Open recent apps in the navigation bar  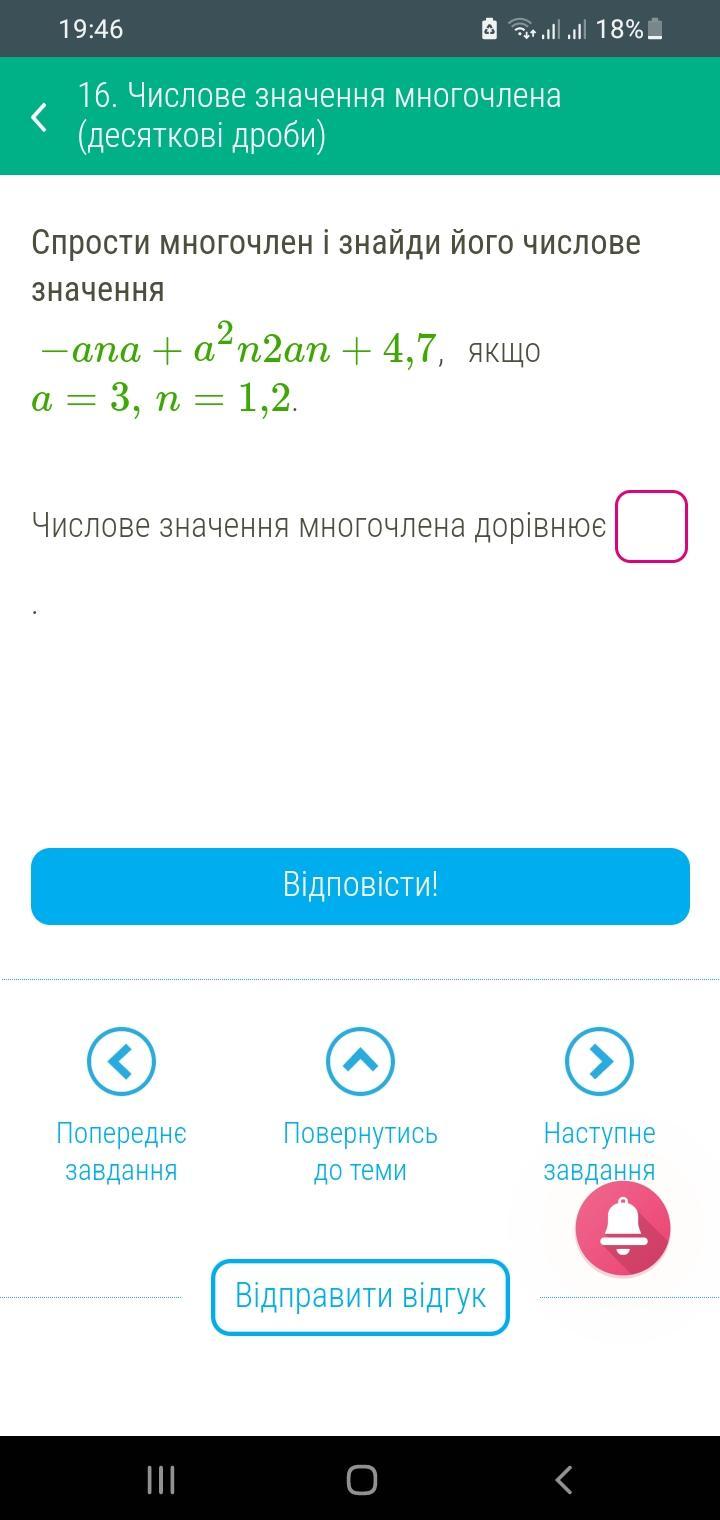coord(161,1479)
